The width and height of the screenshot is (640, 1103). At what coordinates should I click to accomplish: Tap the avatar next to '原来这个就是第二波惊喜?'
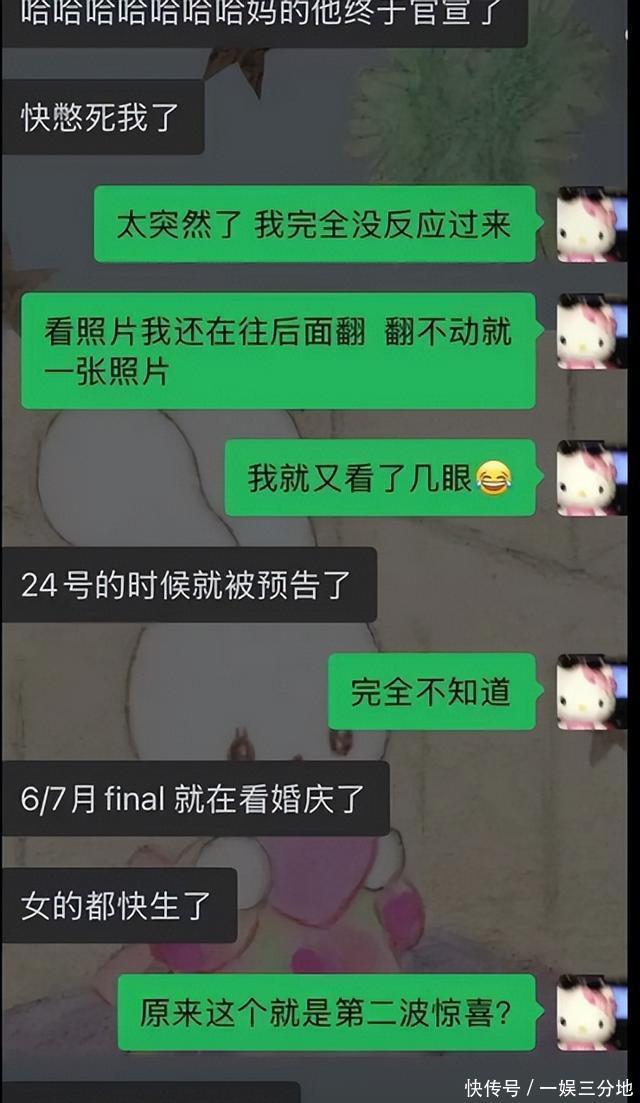pyautogui.click(x=591, y=1012)
